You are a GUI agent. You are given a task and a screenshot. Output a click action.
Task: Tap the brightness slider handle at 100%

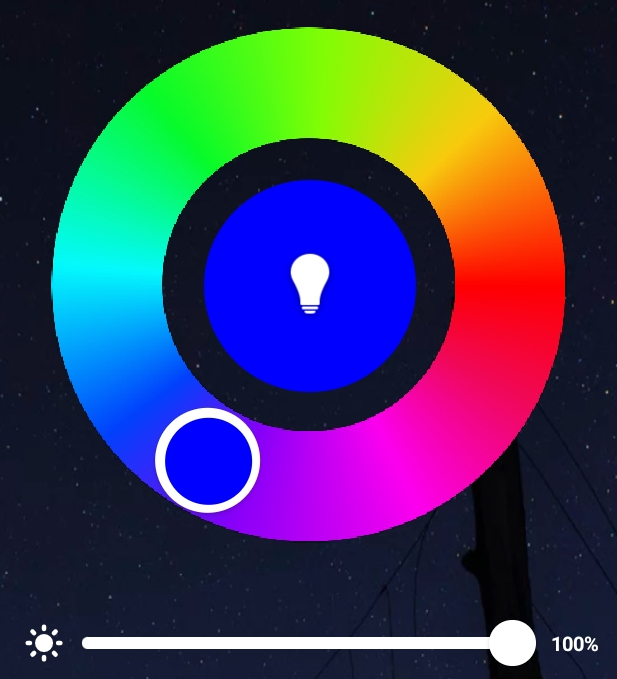(513, 642)
